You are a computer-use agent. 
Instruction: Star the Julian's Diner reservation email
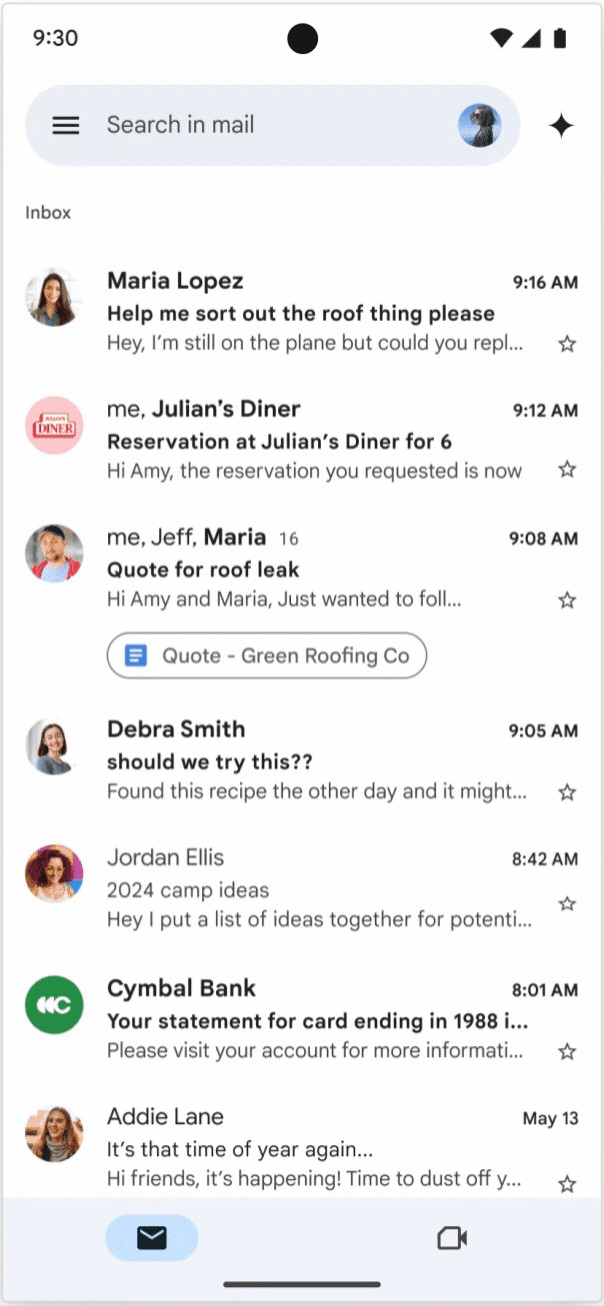(x=567, y=469)
